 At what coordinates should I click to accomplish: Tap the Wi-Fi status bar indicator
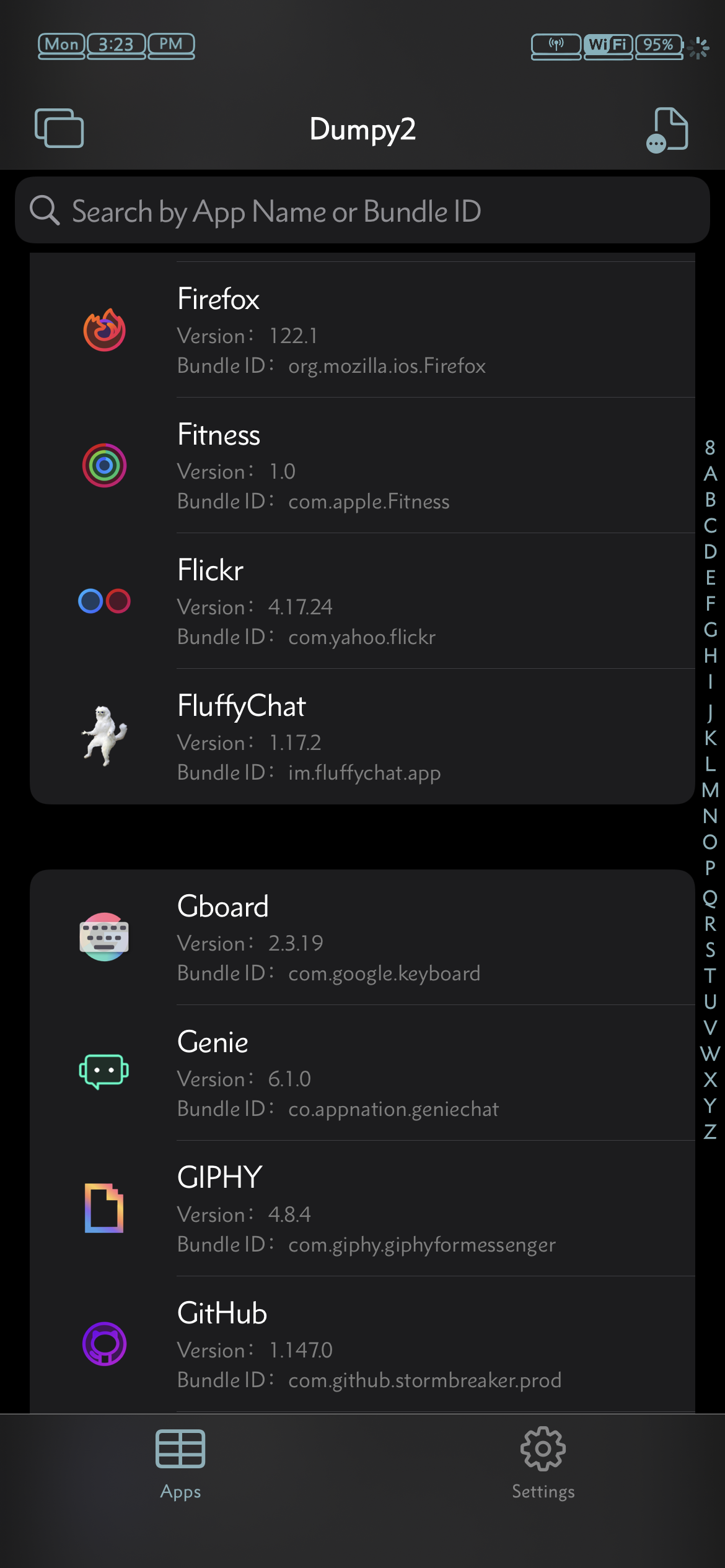point(608,44)
